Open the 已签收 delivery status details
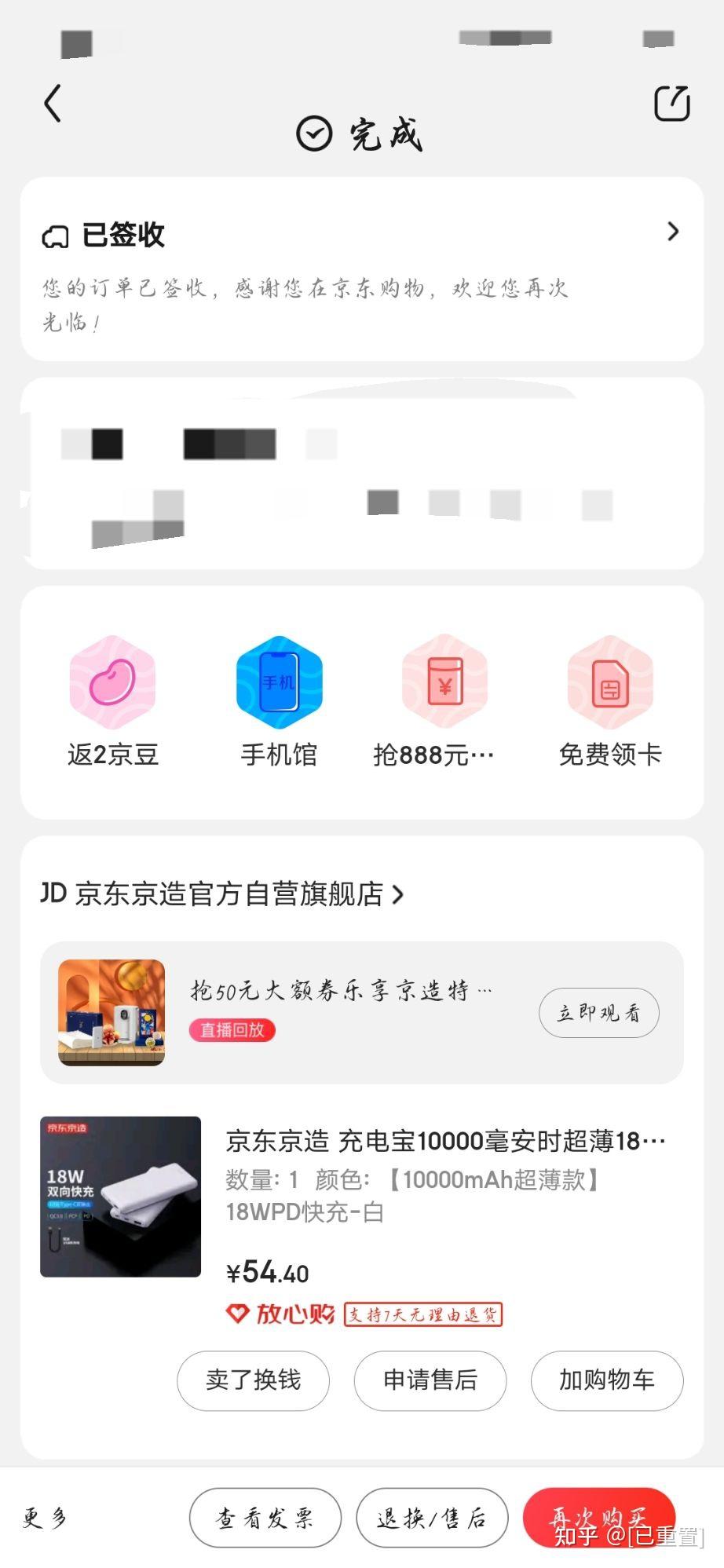The width and height of the screenshot is (724, 1568). [x=361, y=235]
